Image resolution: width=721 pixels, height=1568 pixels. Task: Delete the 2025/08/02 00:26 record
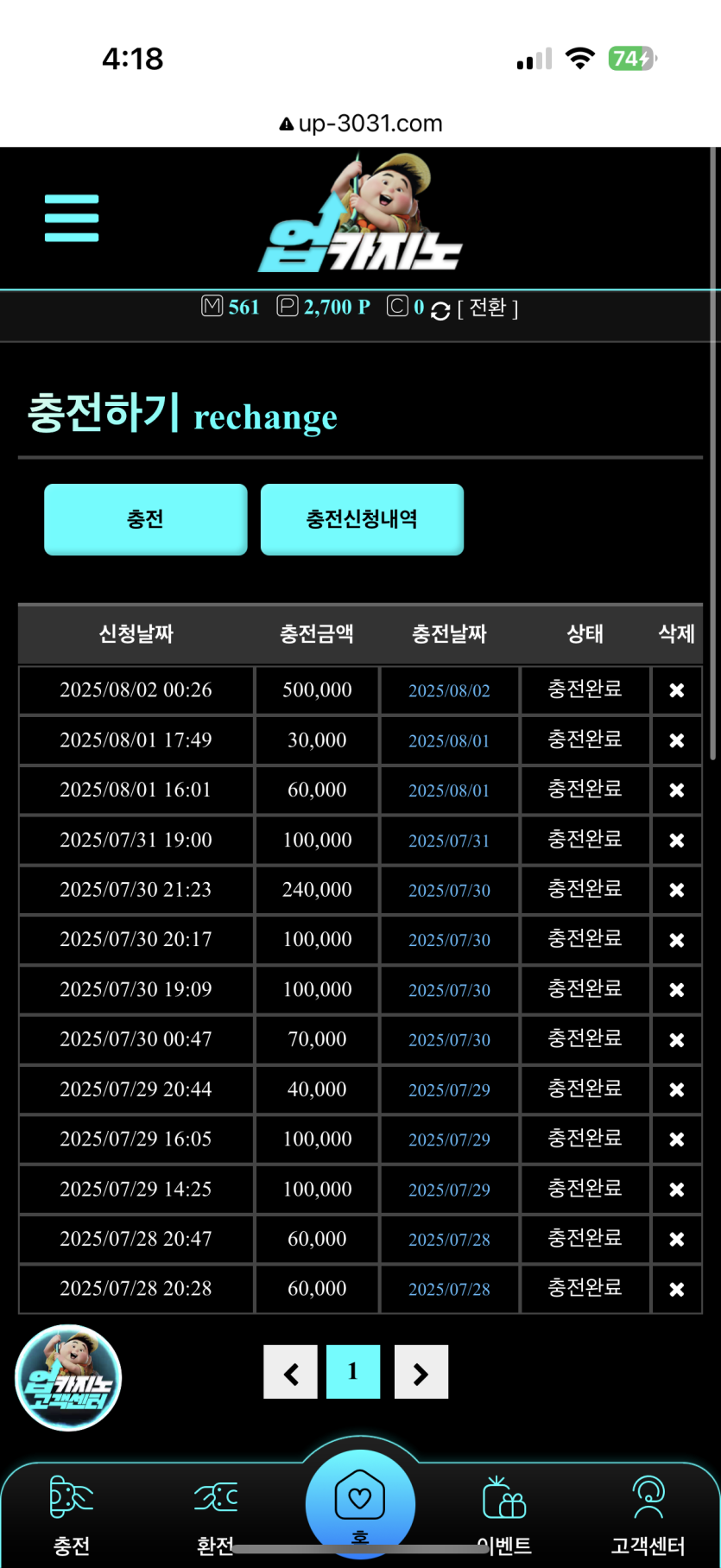(677, 690)
